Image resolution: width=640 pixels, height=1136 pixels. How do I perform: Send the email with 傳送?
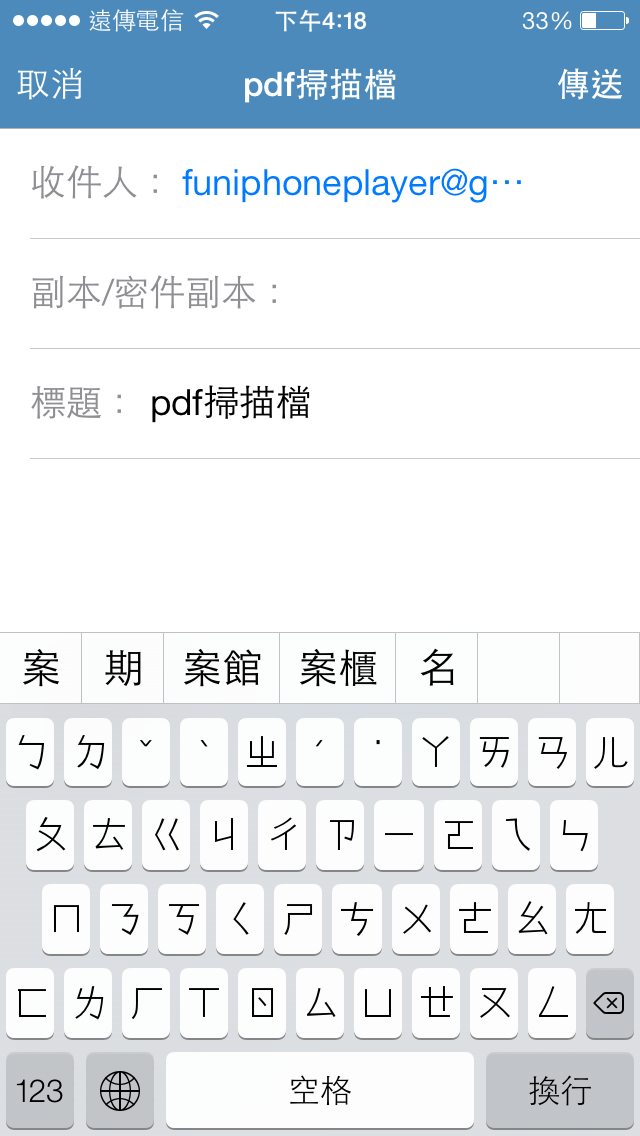tap(590, 84)
